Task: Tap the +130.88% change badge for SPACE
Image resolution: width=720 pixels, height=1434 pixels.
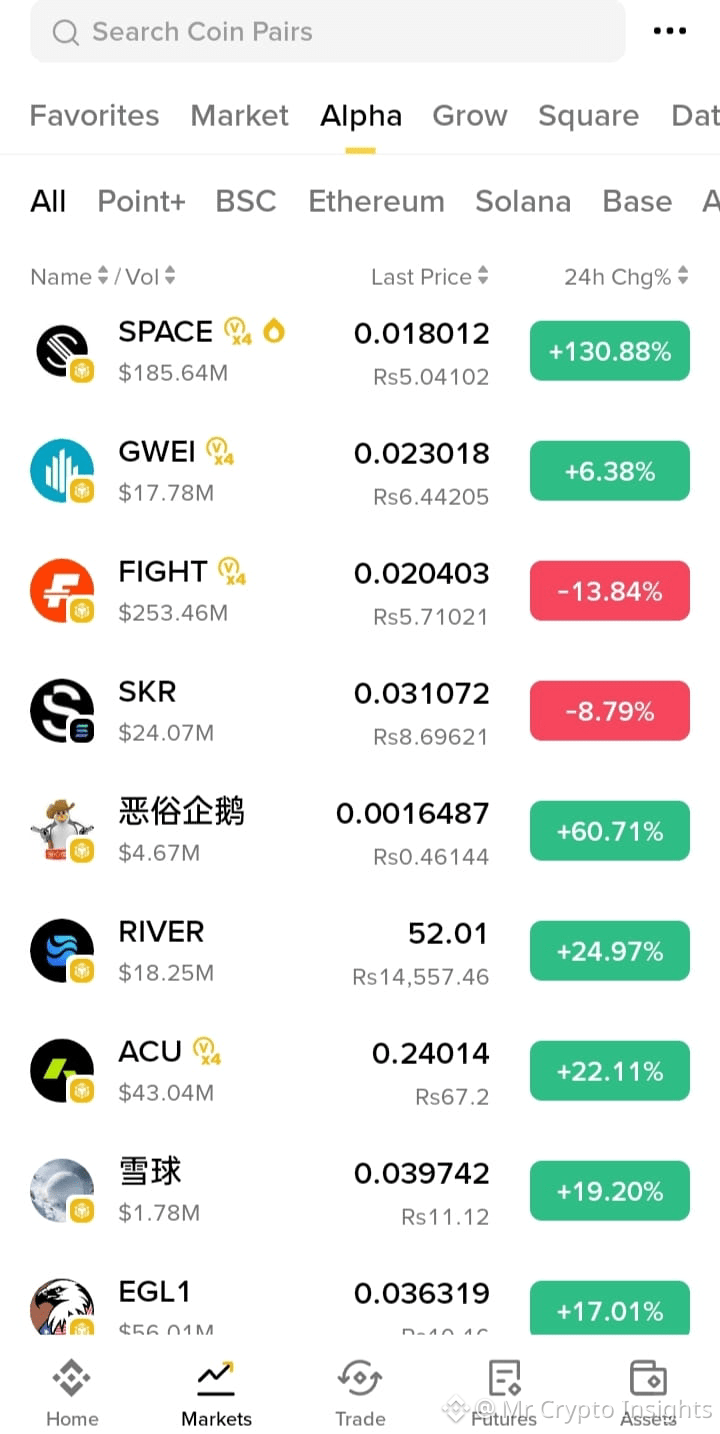Action: point(609,350)
